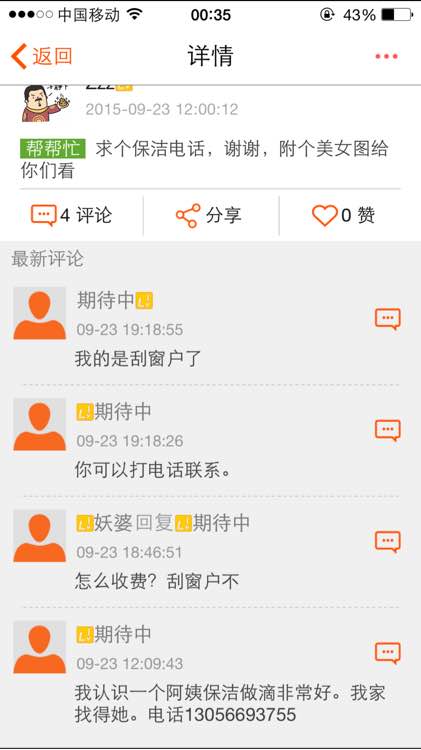Like the post with 赞

pos(343,215)
